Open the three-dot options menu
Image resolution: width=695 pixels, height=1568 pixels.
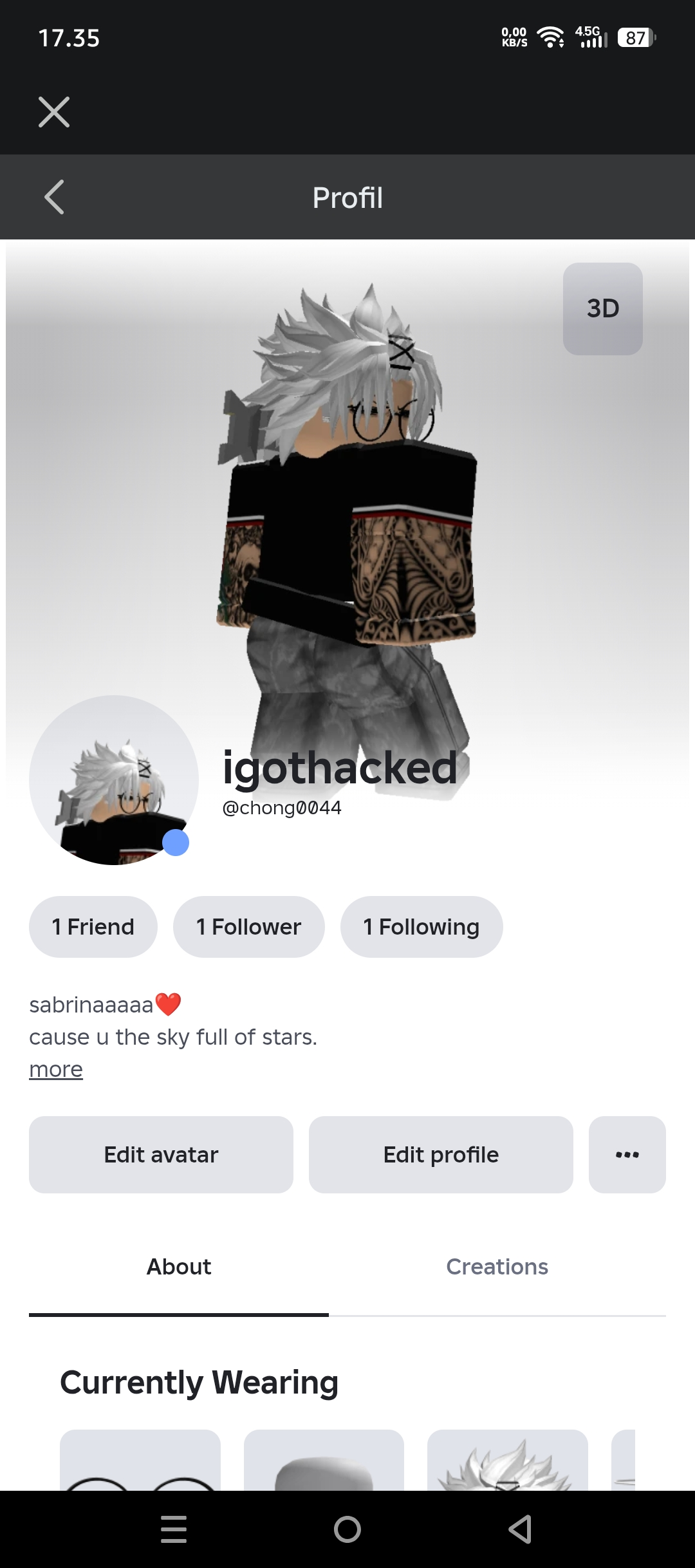click(627, 1155)
